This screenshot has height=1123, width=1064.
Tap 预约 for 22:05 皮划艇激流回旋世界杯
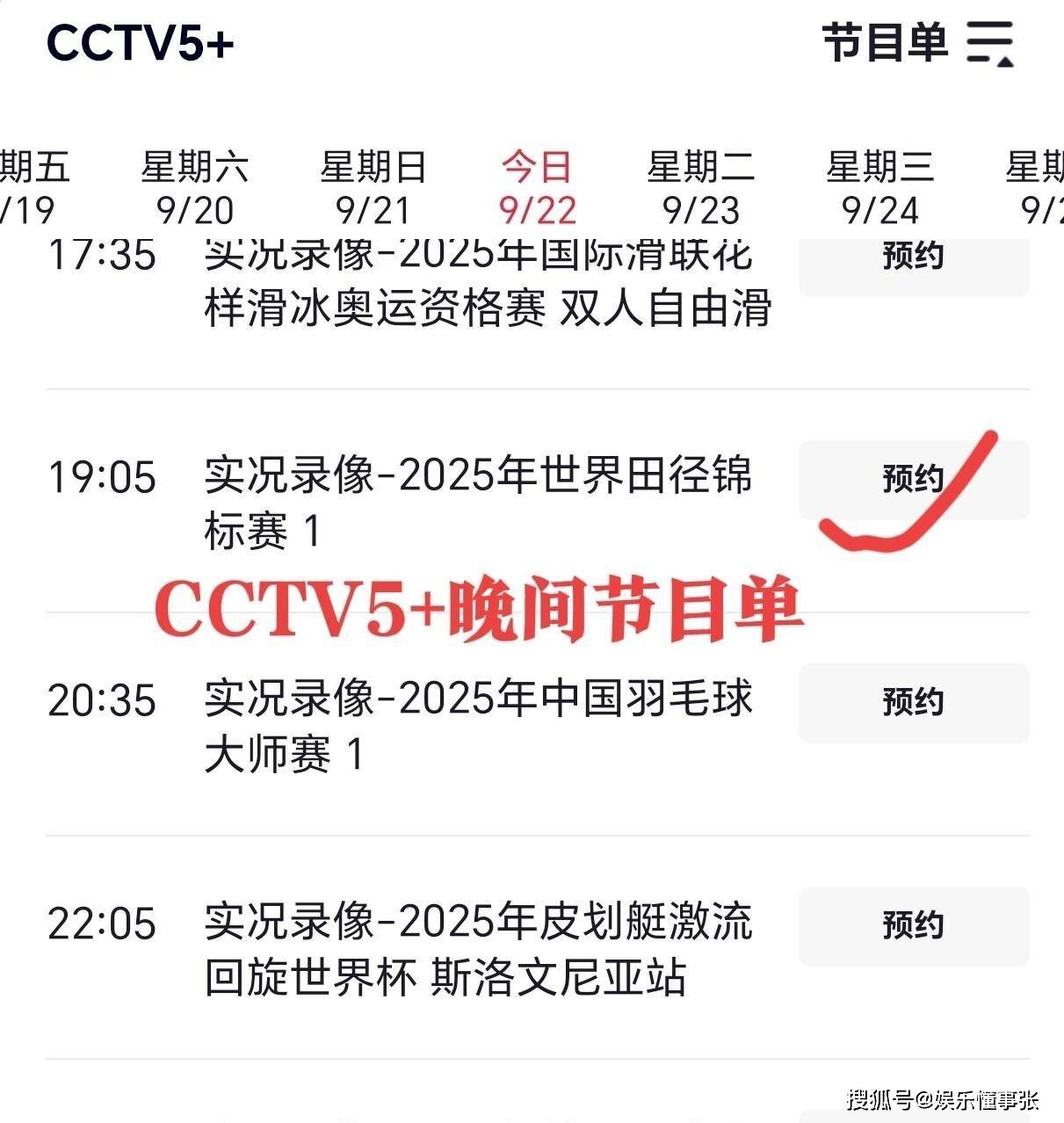(913, 926)
